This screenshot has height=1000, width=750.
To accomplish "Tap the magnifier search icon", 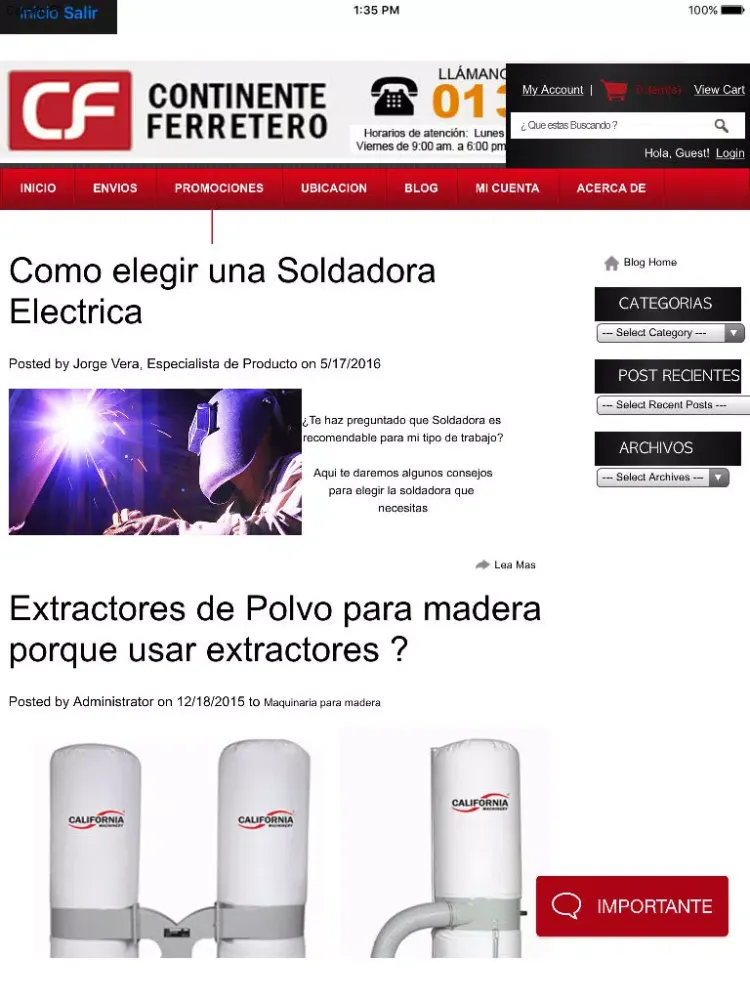I will 721,126.
